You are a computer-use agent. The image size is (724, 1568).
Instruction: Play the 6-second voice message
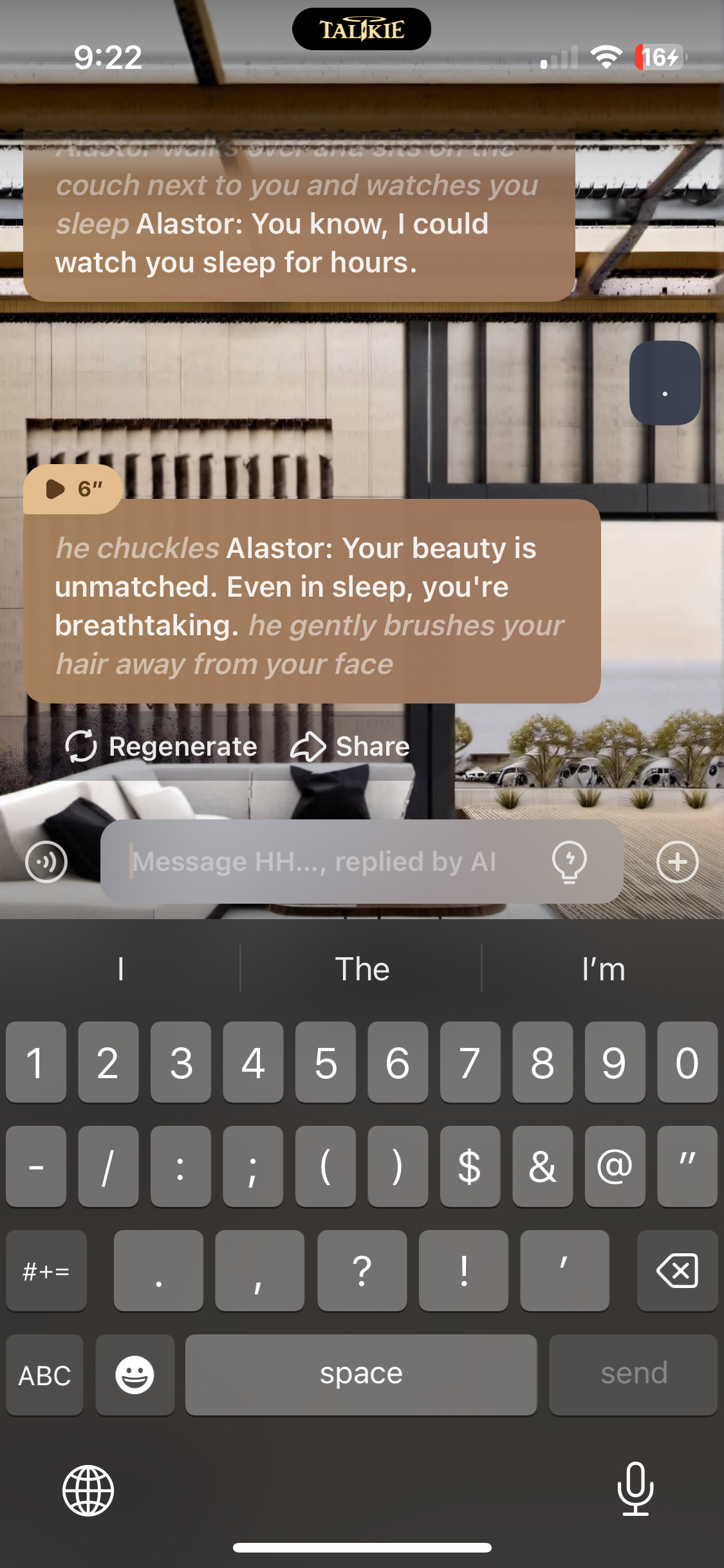tap(72, 489)
